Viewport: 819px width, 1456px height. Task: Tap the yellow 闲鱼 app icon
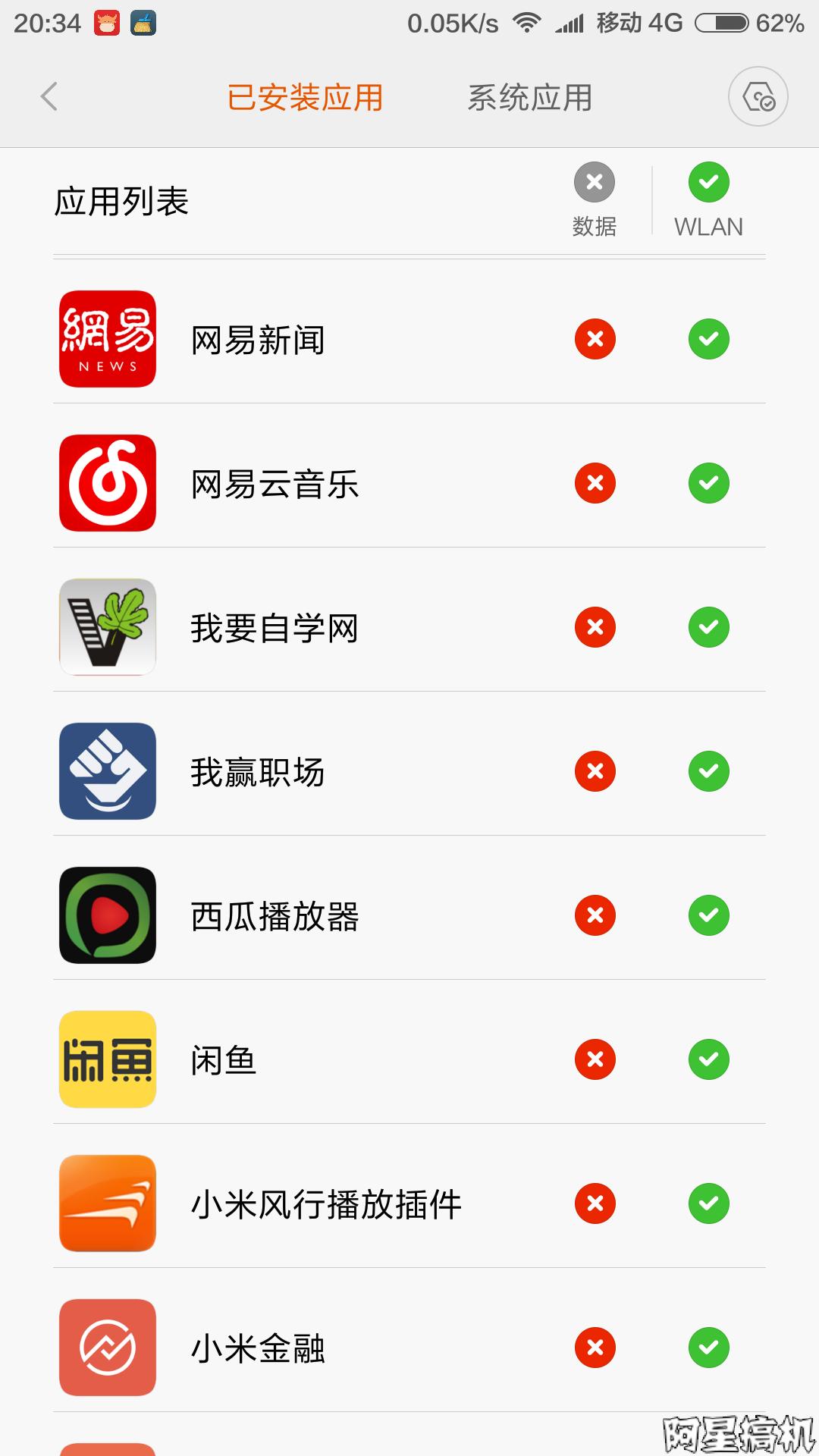tap(107, 1059)
